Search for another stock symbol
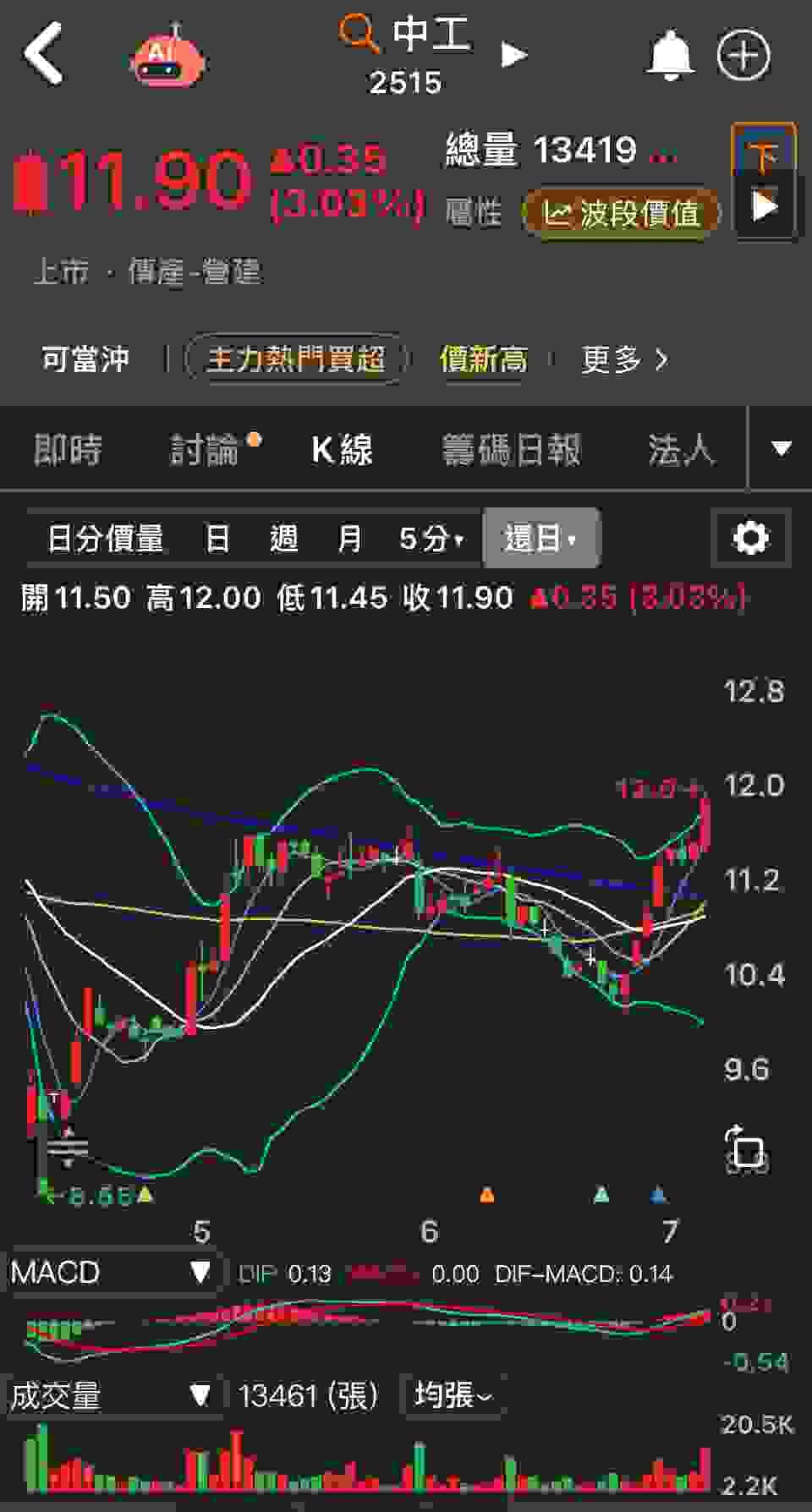Viewport: 812px width, 1512px height. [359, 36]
